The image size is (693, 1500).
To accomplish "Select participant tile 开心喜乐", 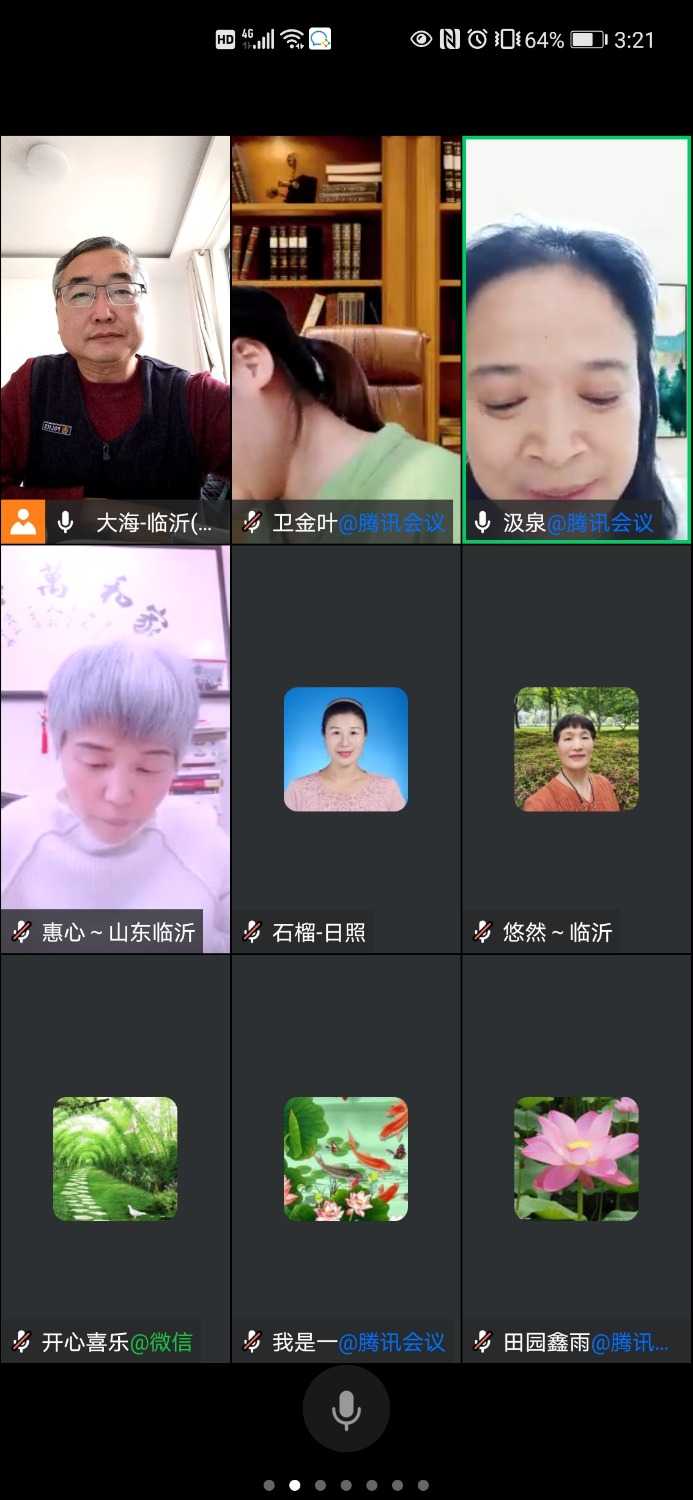I will [115, 1158].
